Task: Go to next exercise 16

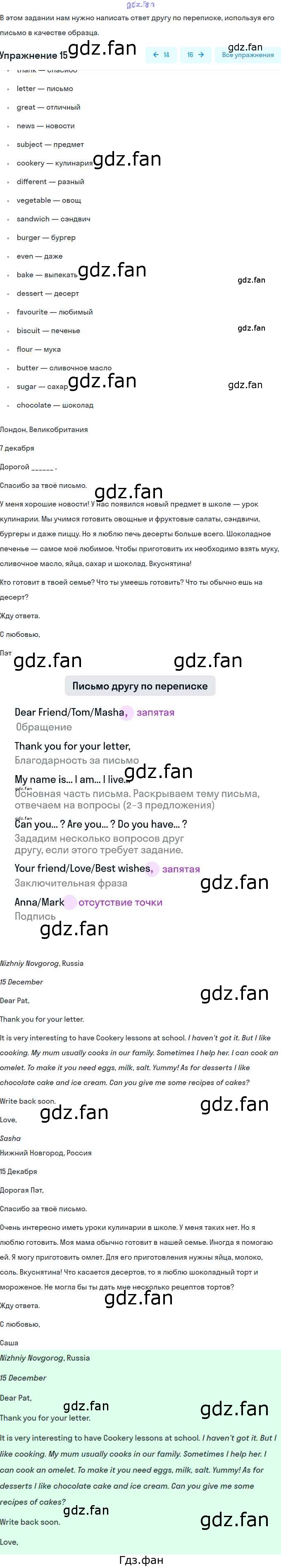Action: coord(195,55)
